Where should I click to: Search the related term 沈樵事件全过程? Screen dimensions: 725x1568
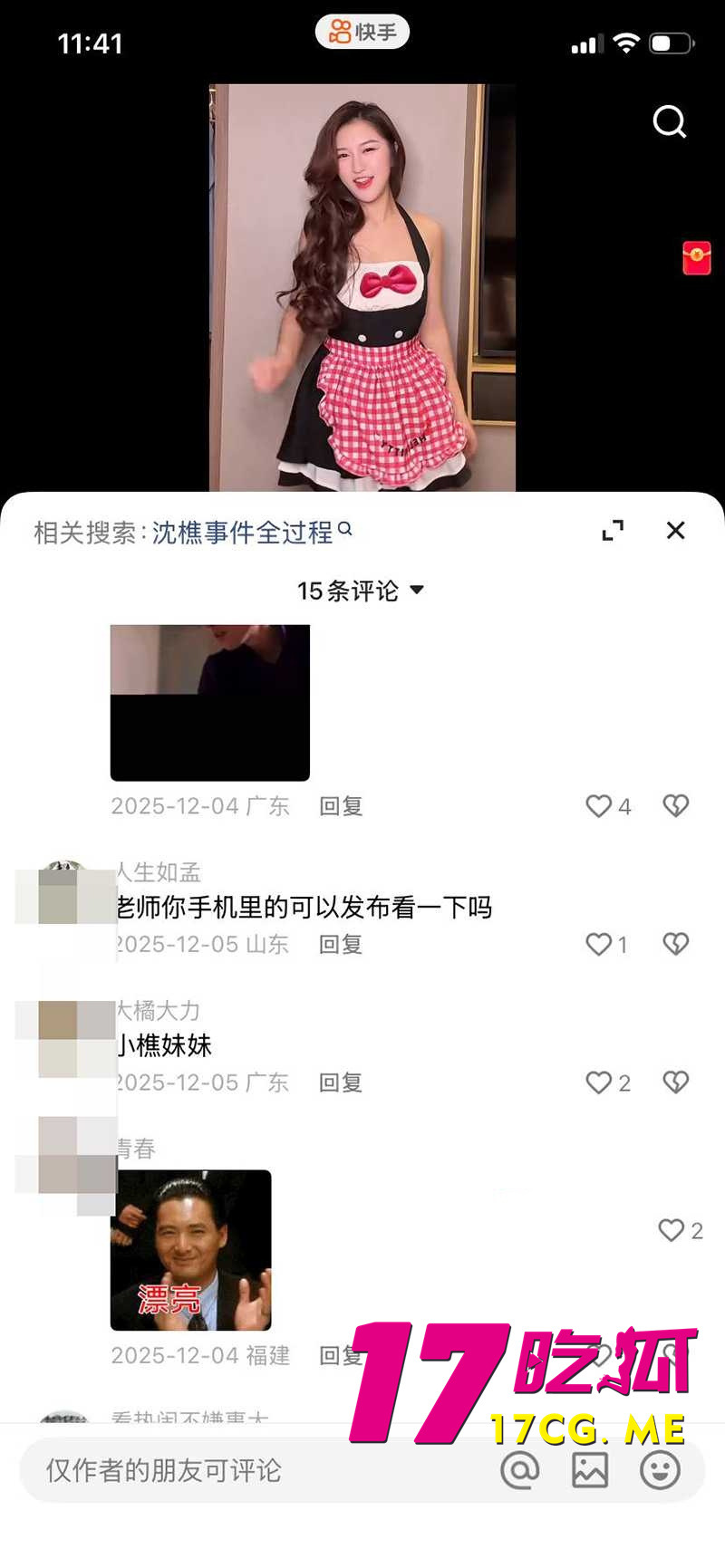click(x=245, y=533)
